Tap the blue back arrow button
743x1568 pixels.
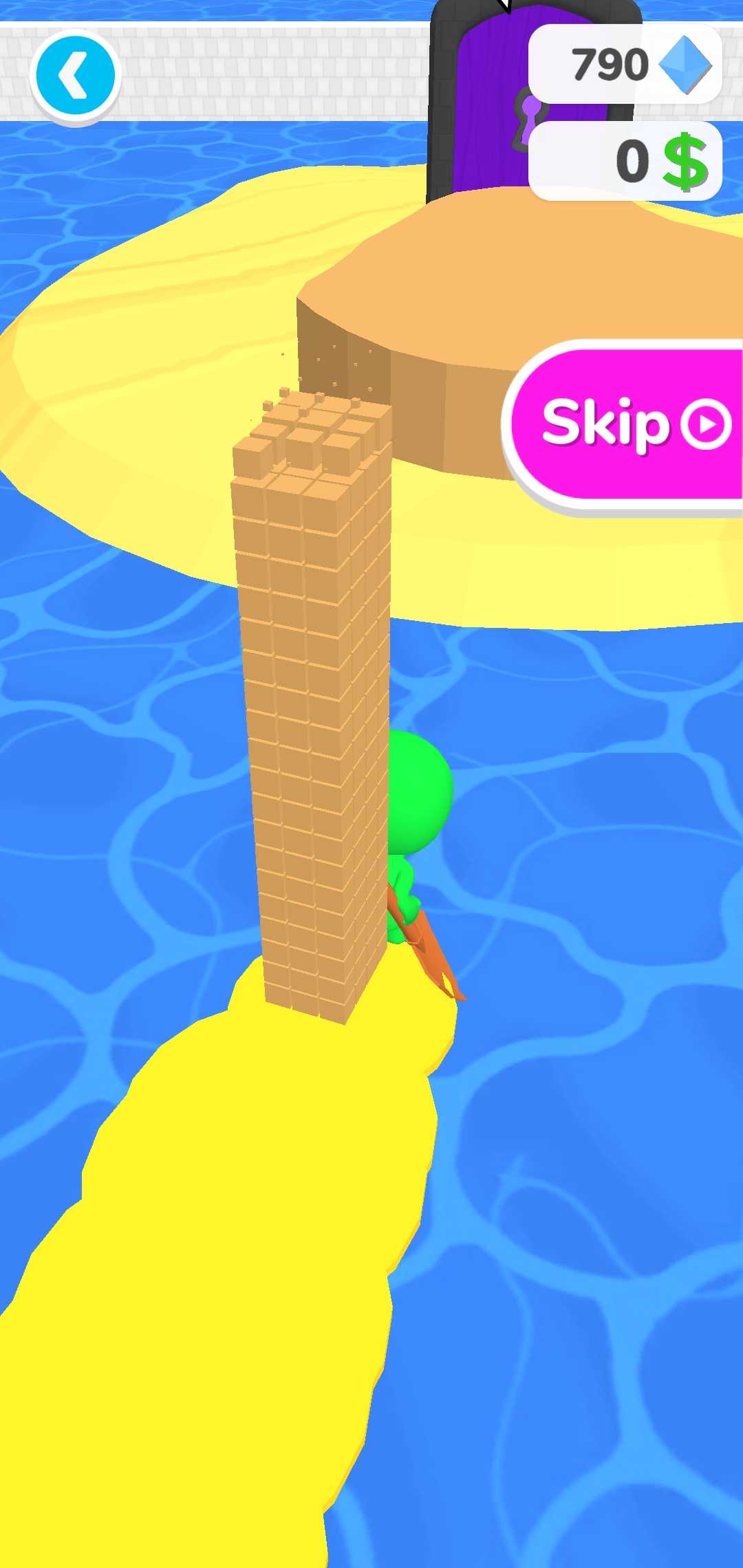click(76, 76)
